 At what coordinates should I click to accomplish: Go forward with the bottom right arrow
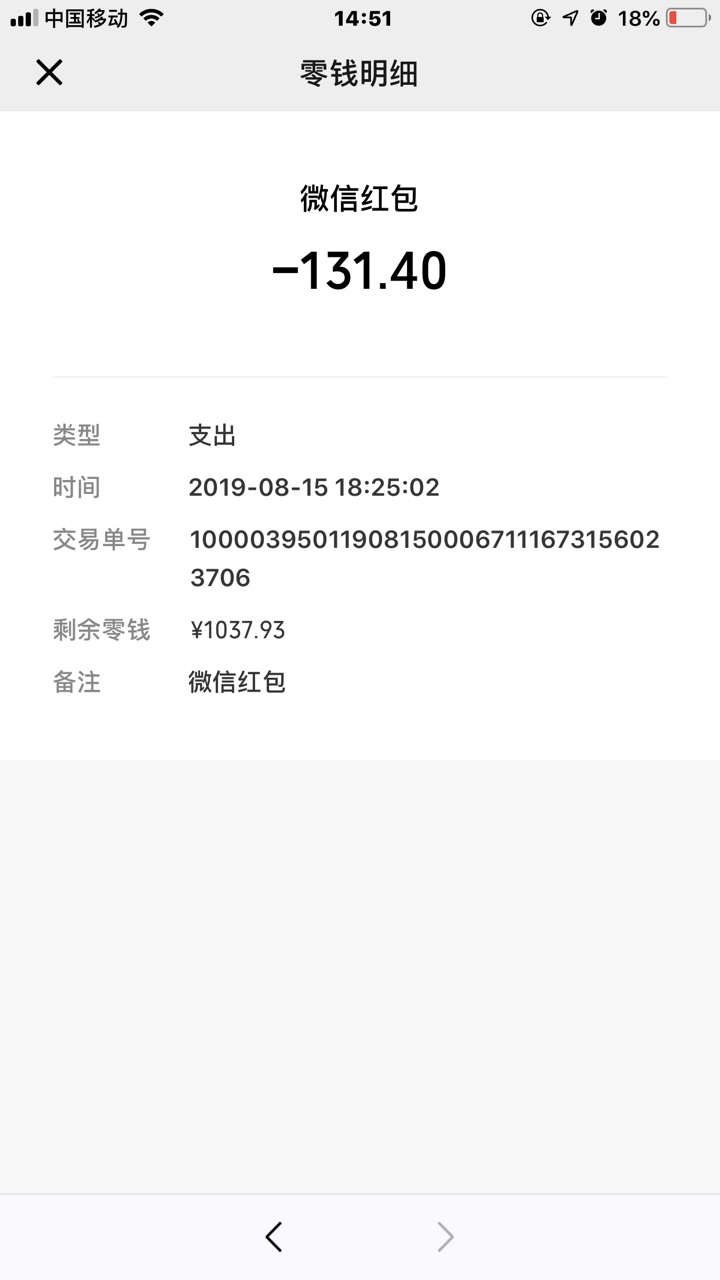coord(445,1237)
